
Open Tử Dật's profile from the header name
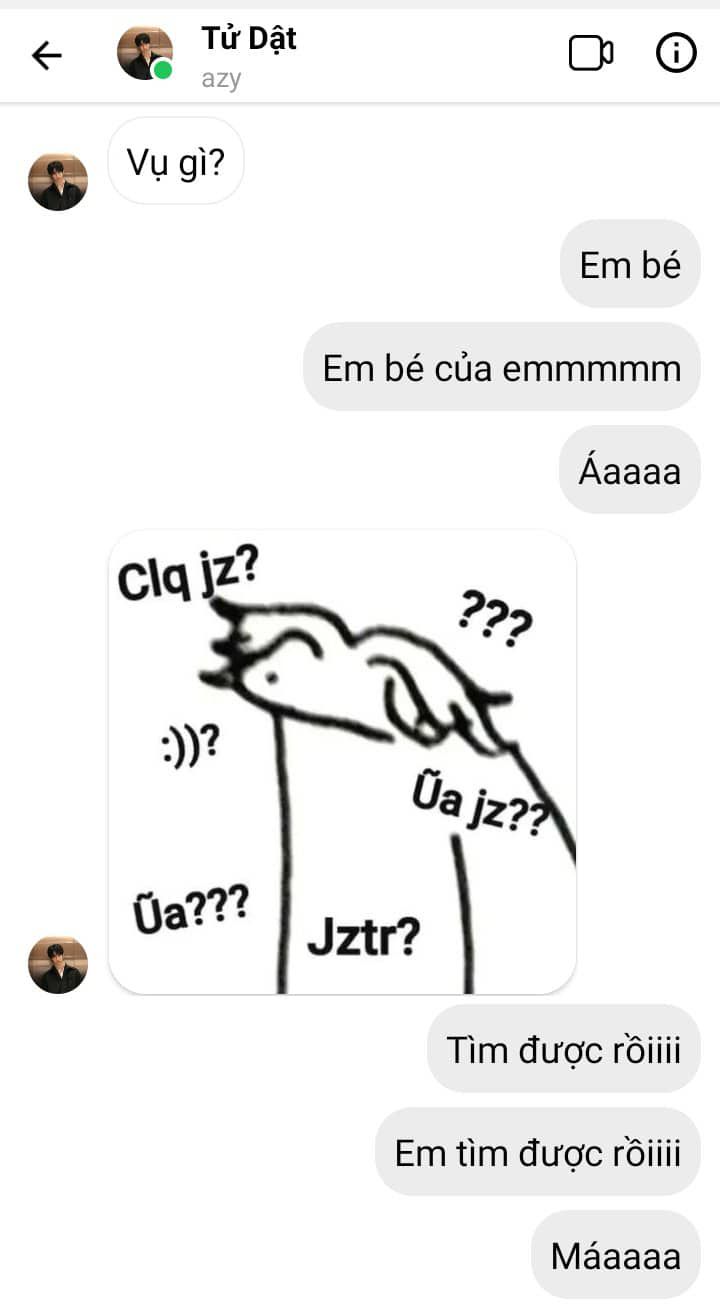(x=249, y=39)
